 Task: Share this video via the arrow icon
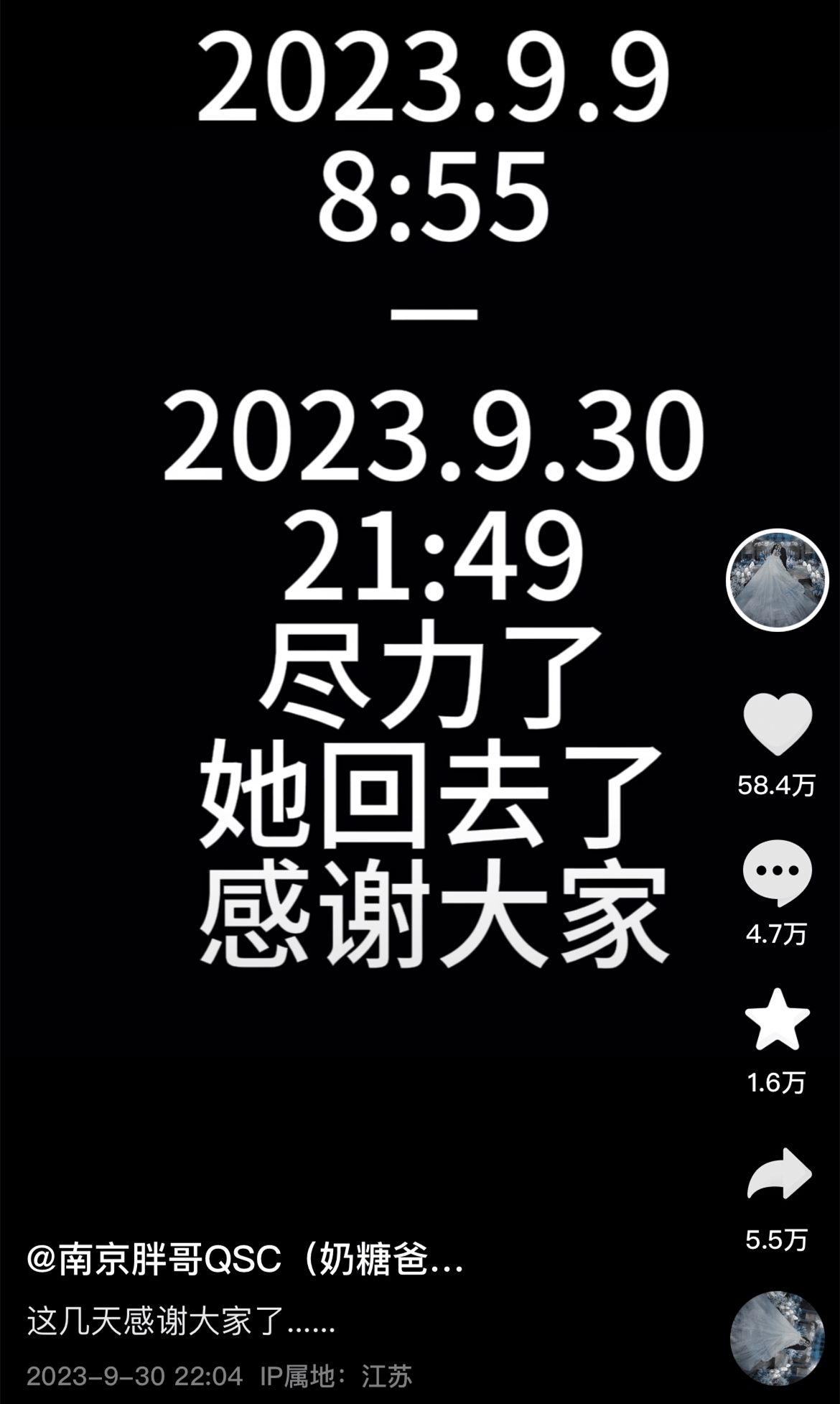point(778,1174)
